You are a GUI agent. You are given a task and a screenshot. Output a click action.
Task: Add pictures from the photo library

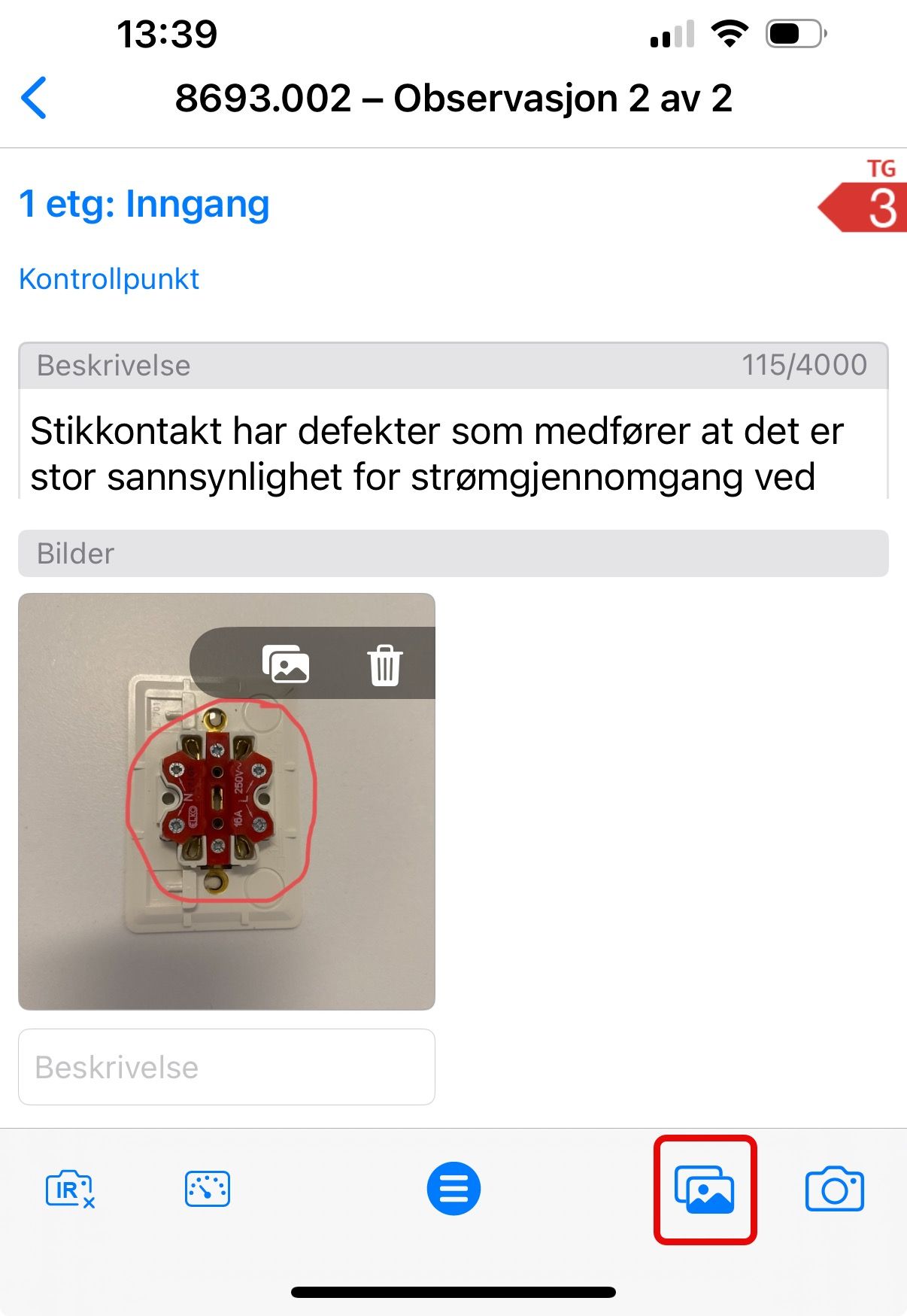(705, 1190)
